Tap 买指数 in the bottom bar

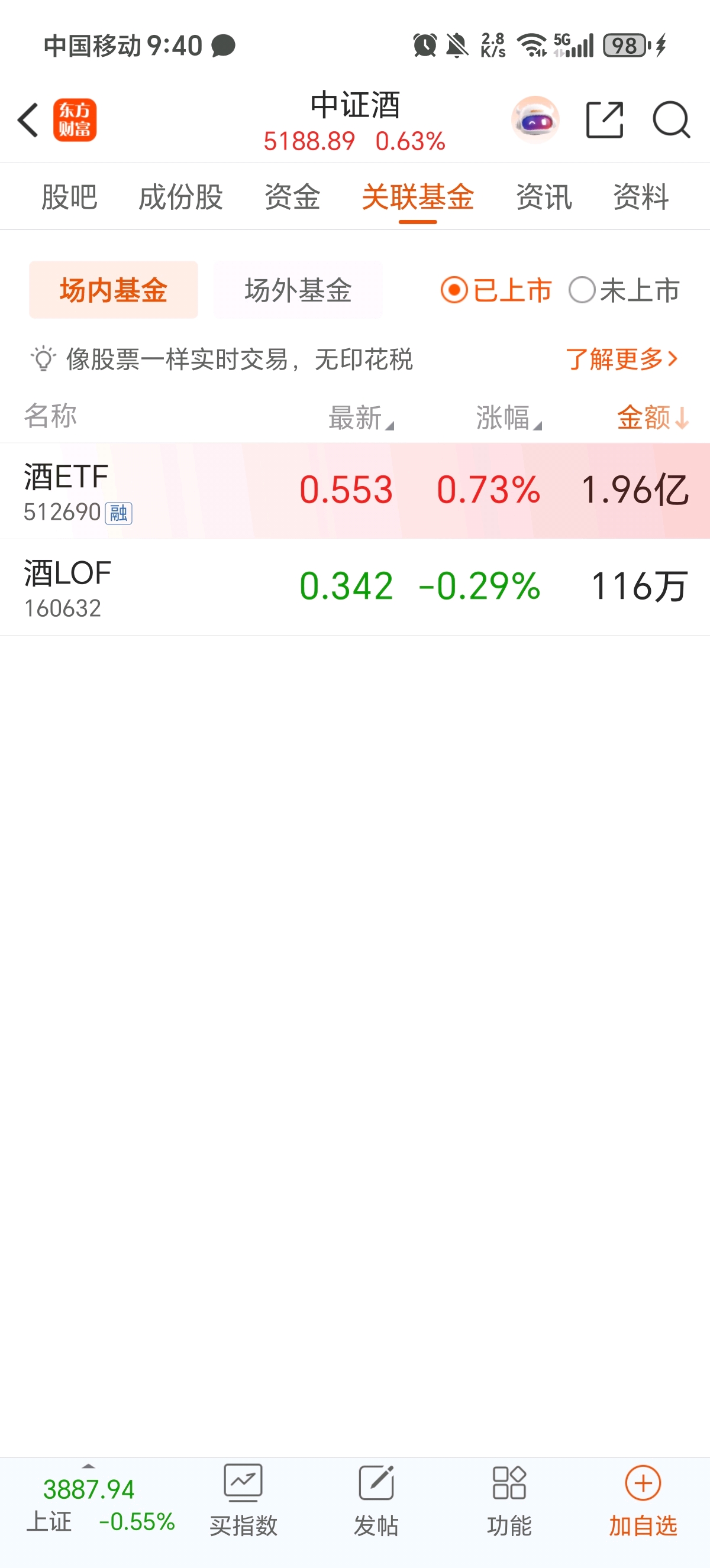[x=243, y=1498]
